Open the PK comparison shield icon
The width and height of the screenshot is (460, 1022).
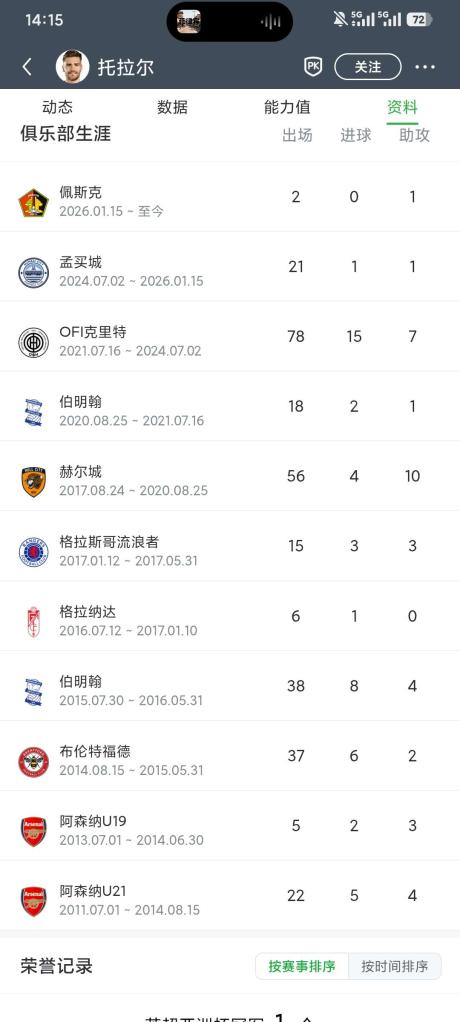[313, 66]
